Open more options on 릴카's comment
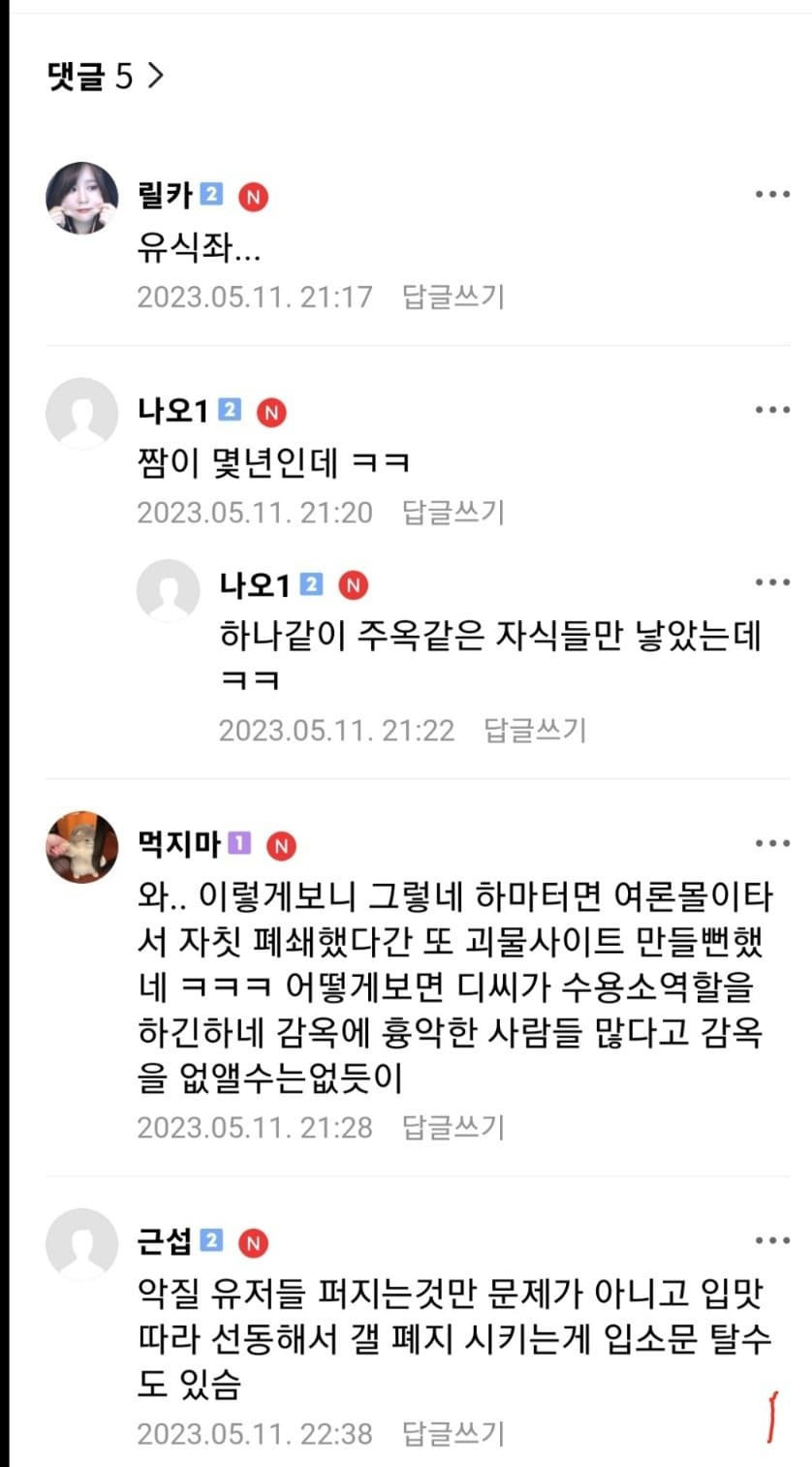The image size is (812, 1467). point(772,195)
